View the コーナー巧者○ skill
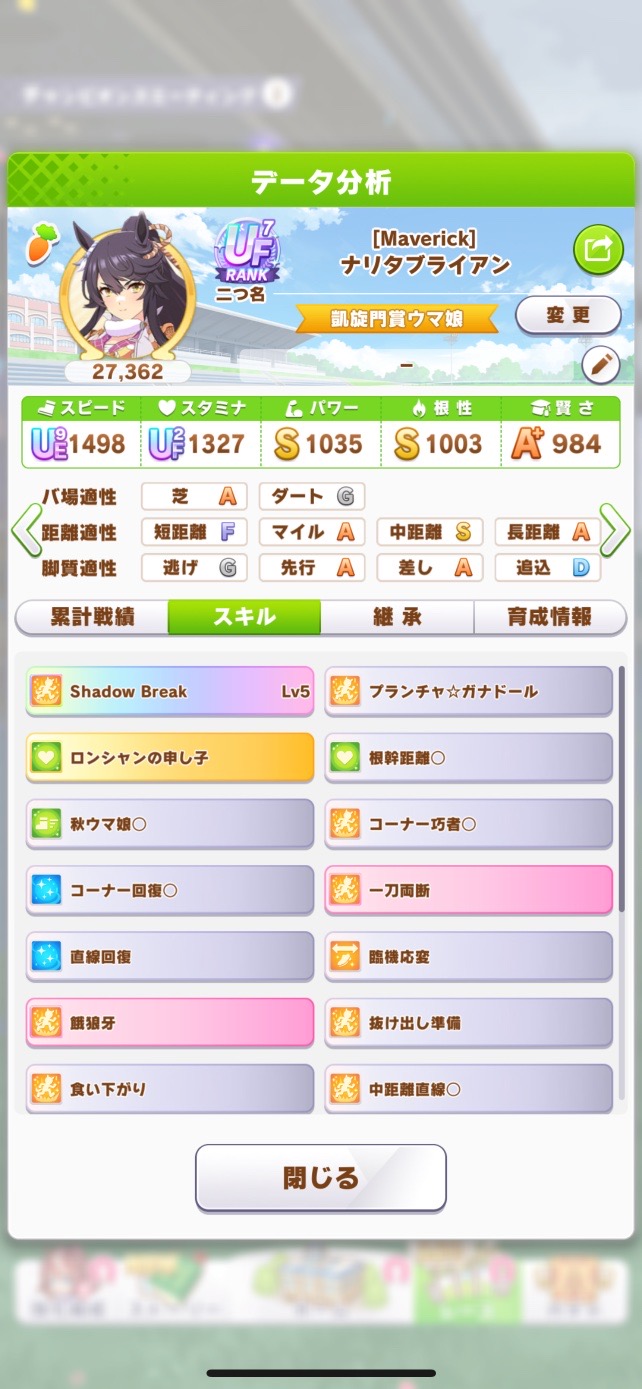Viewport: 642px width, 1389px height. (468, 824)
